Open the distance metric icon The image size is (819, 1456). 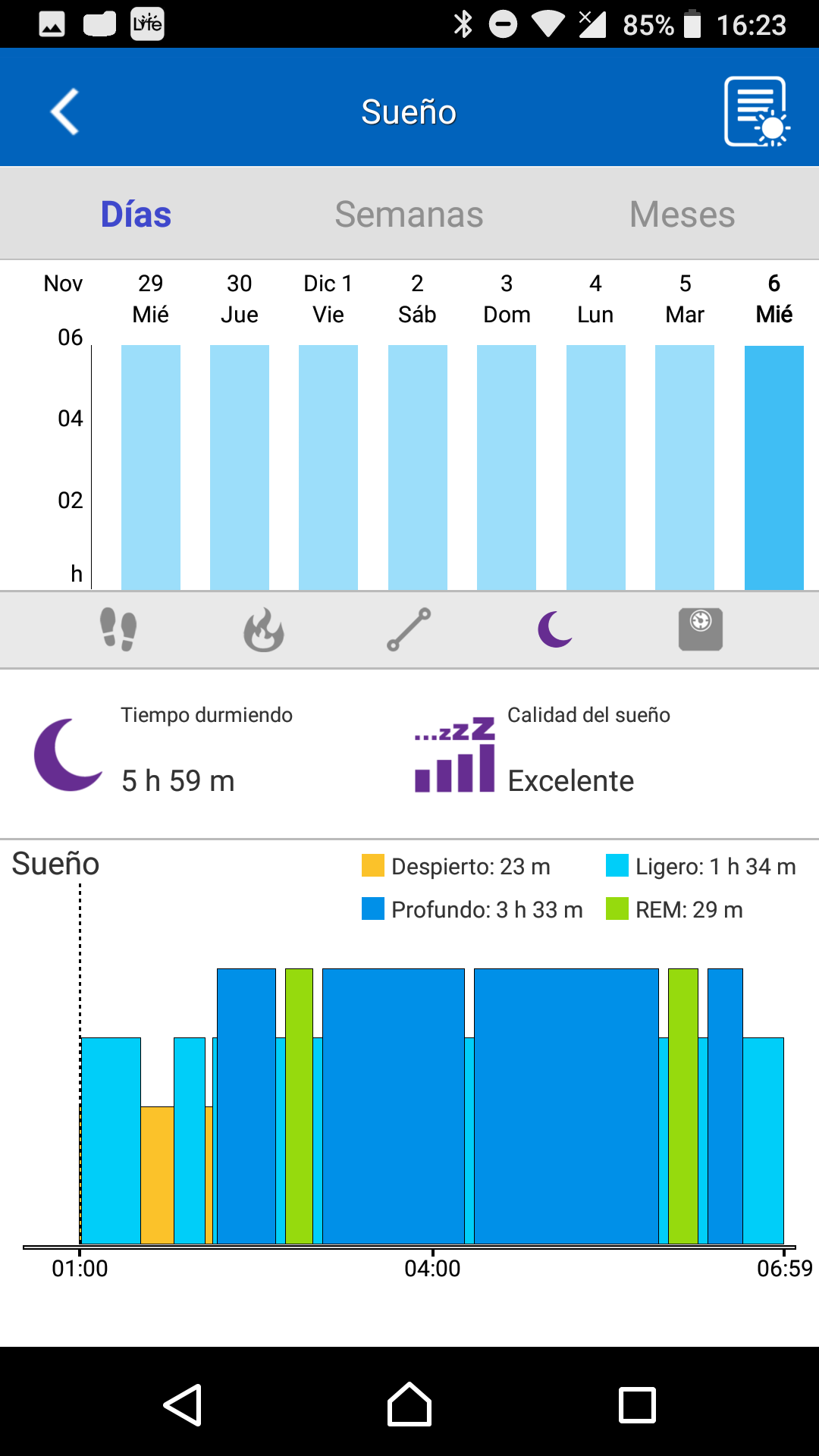[409, 629]
